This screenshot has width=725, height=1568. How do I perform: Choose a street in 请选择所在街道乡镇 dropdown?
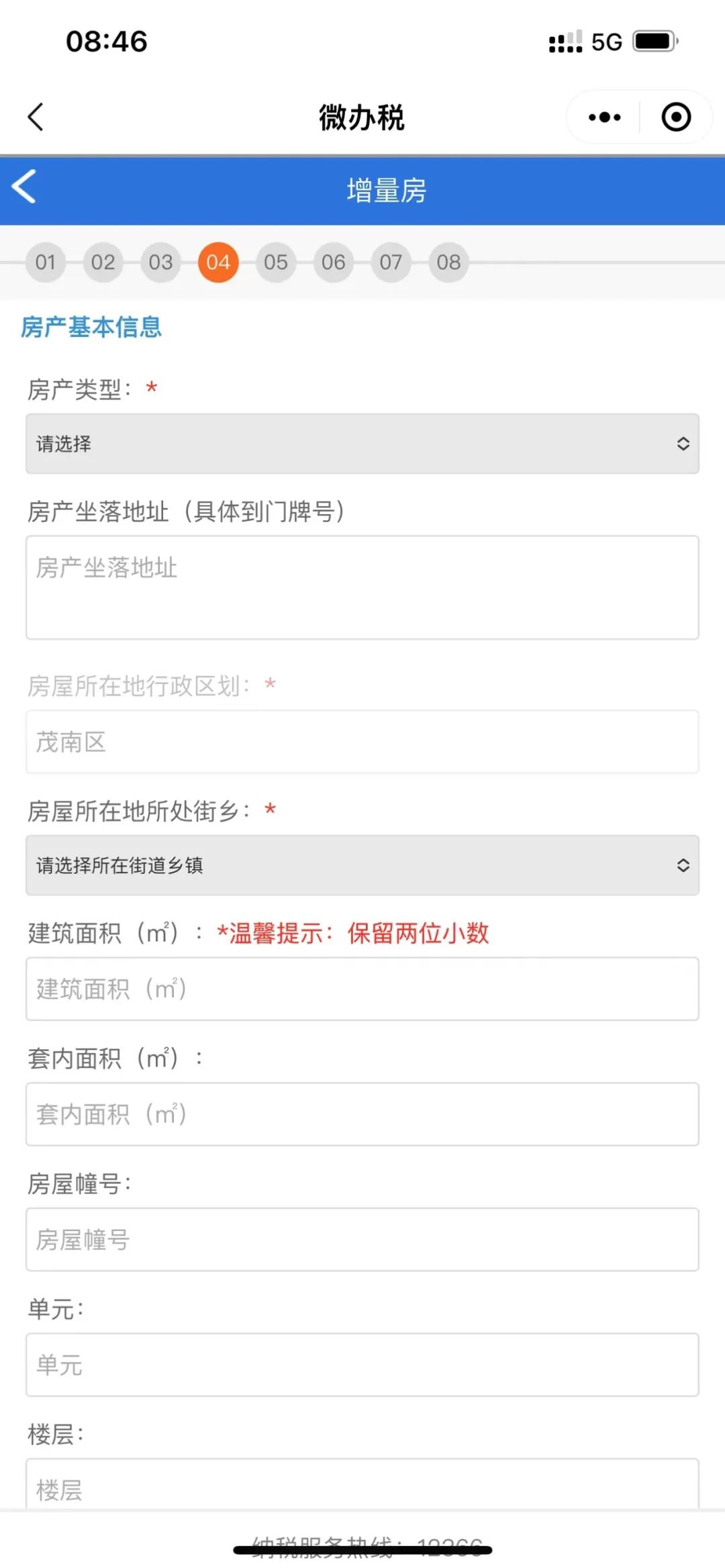click(x=362, y=865)
